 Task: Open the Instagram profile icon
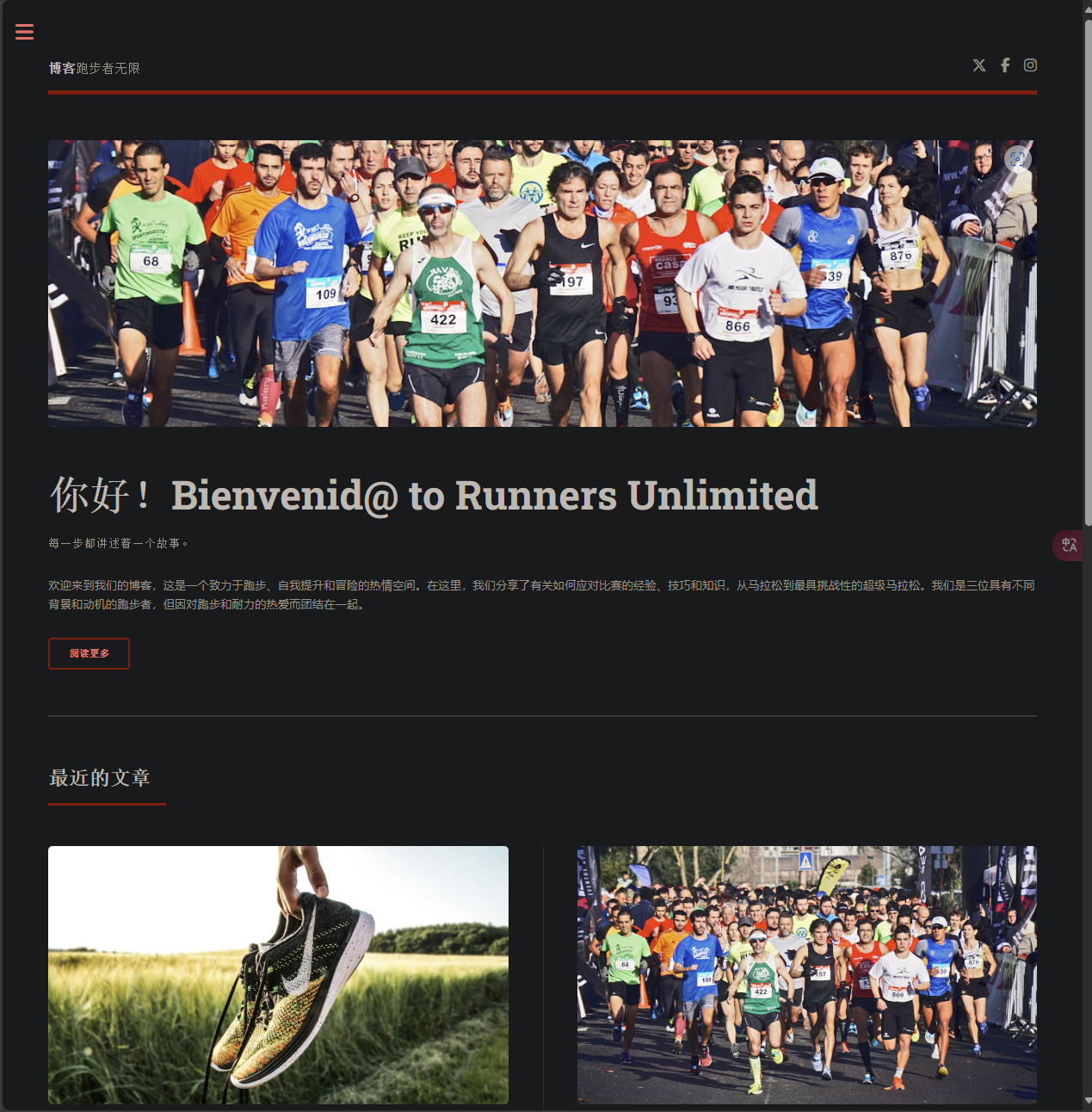pos(1030,65)
